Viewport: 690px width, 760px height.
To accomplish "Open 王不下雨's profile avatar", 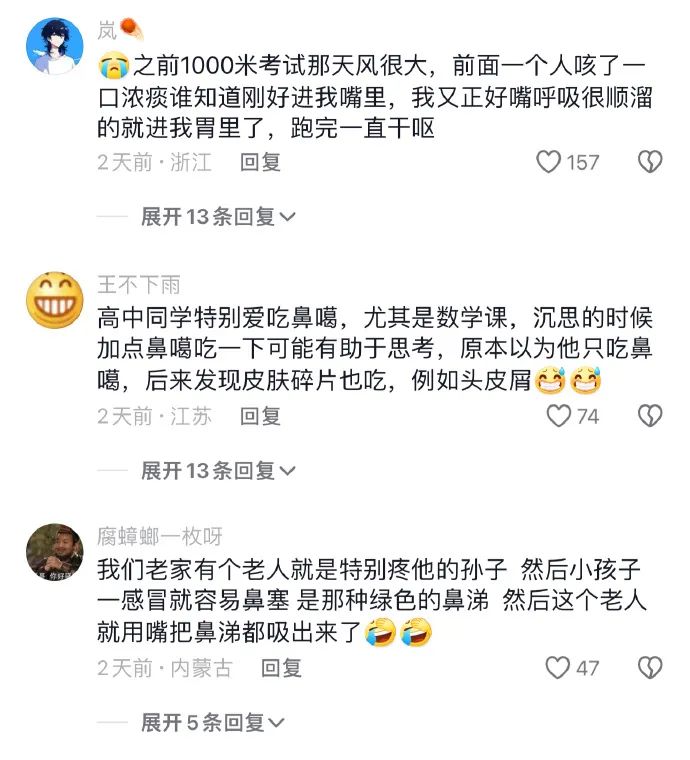I will point(54,300).
